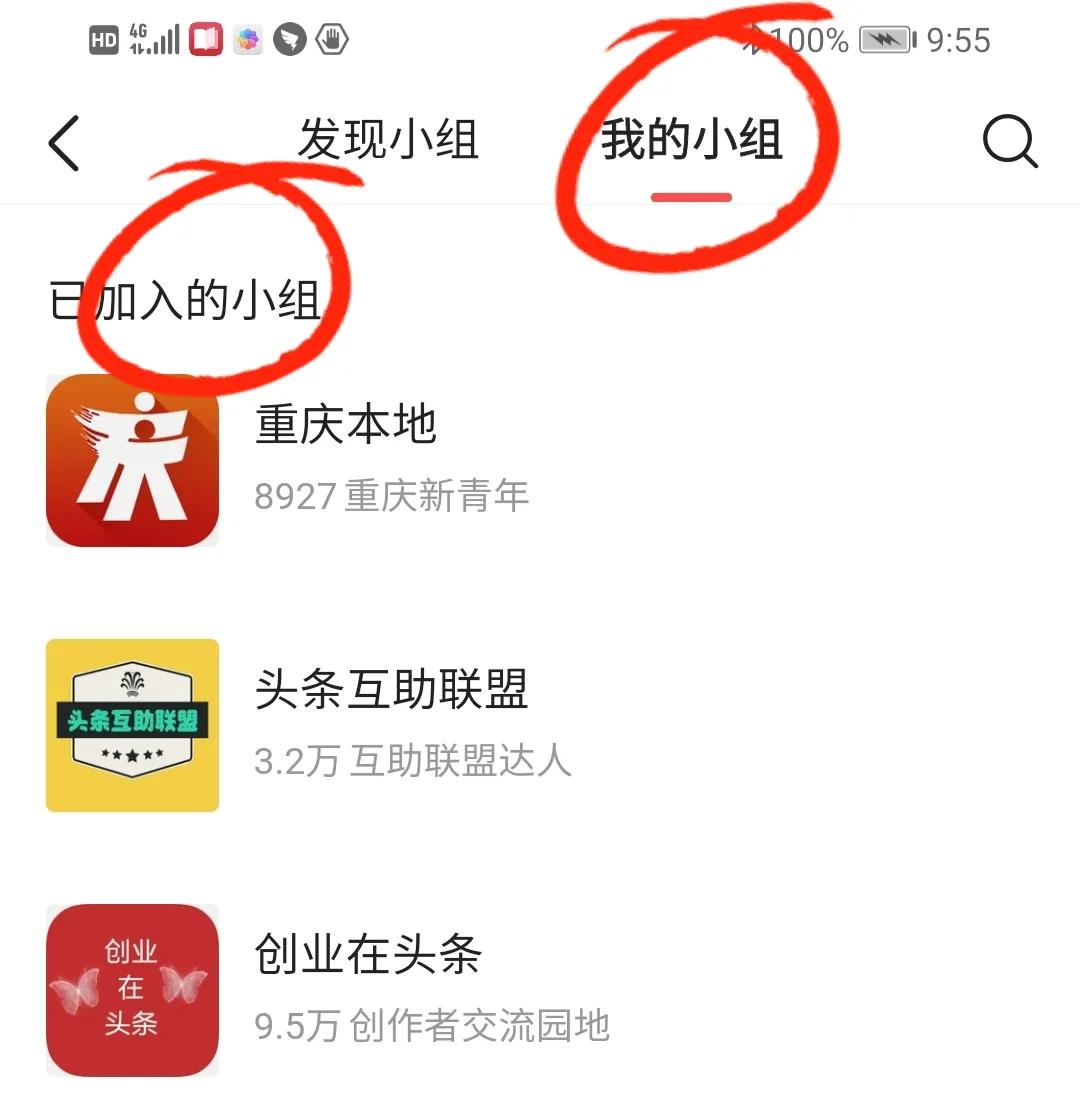Open the 重庆本地 group
Image resolution: width=1080 pixels, height=1120 pixels.
click(344, 424)
